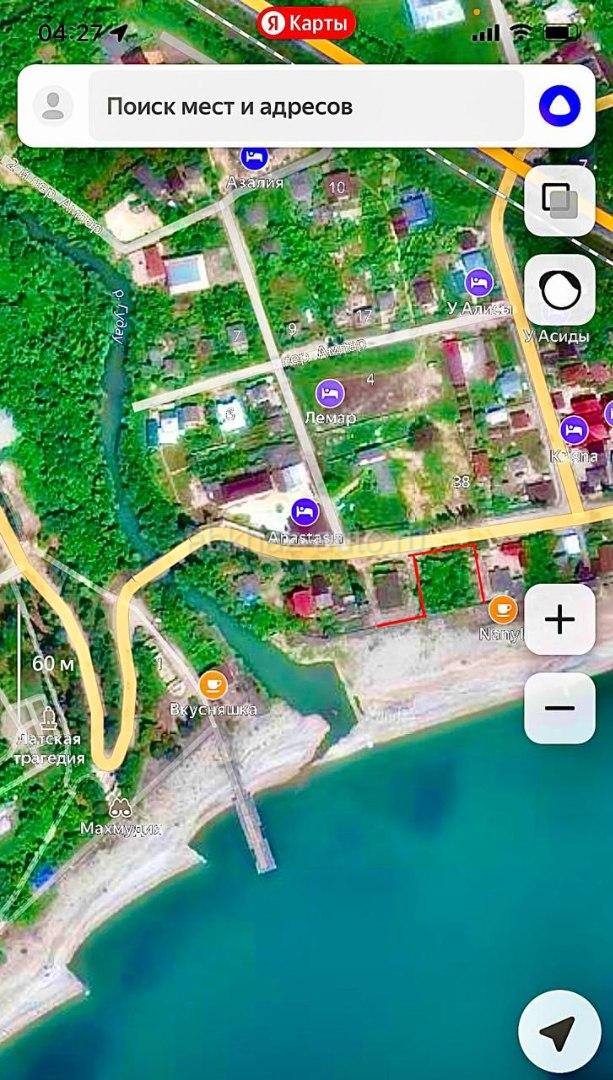Open the Вкусняшка cafe marker
The height and width of the screenshot is (1080, 613).
[212, 685]
